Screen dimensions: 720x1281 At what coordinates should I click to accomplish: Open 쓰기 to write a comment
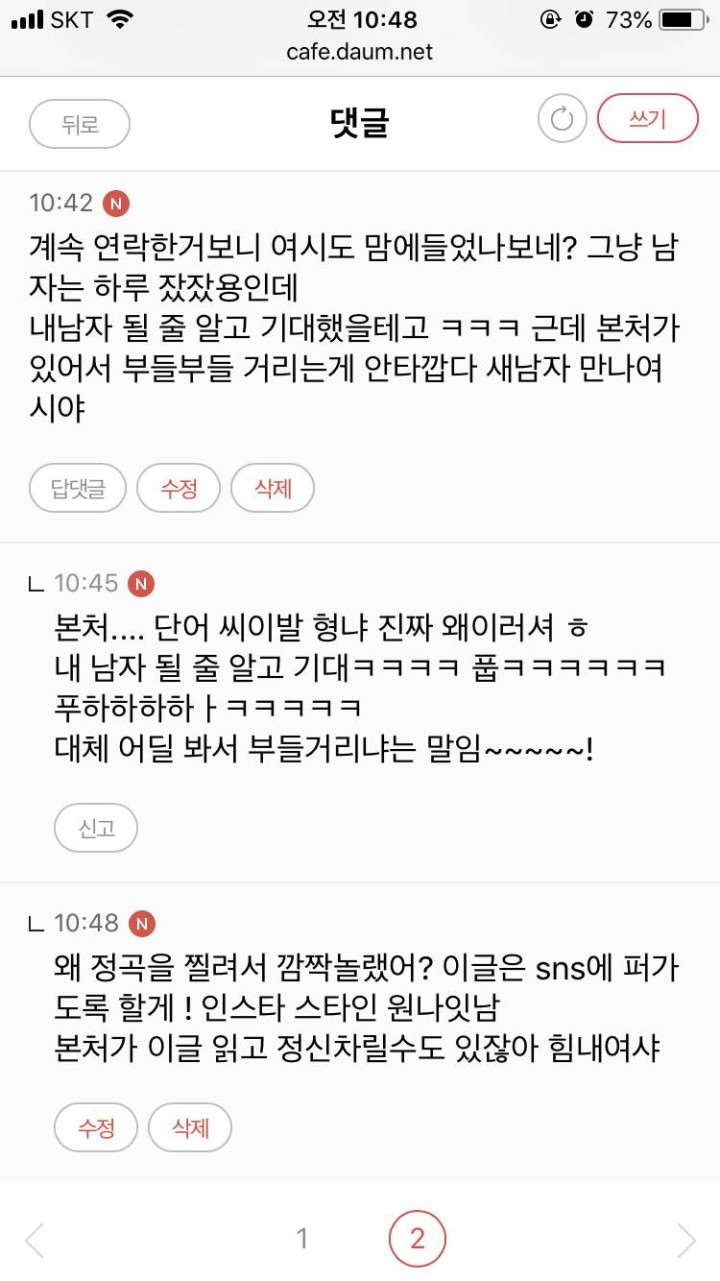click(647, 119)
